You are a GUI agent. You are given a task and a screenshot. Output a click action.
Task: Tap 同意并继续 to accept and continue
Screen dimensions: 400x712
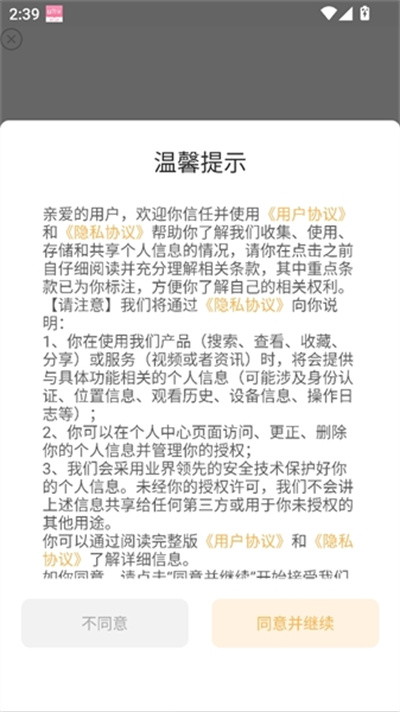click(x=295, y=623)
